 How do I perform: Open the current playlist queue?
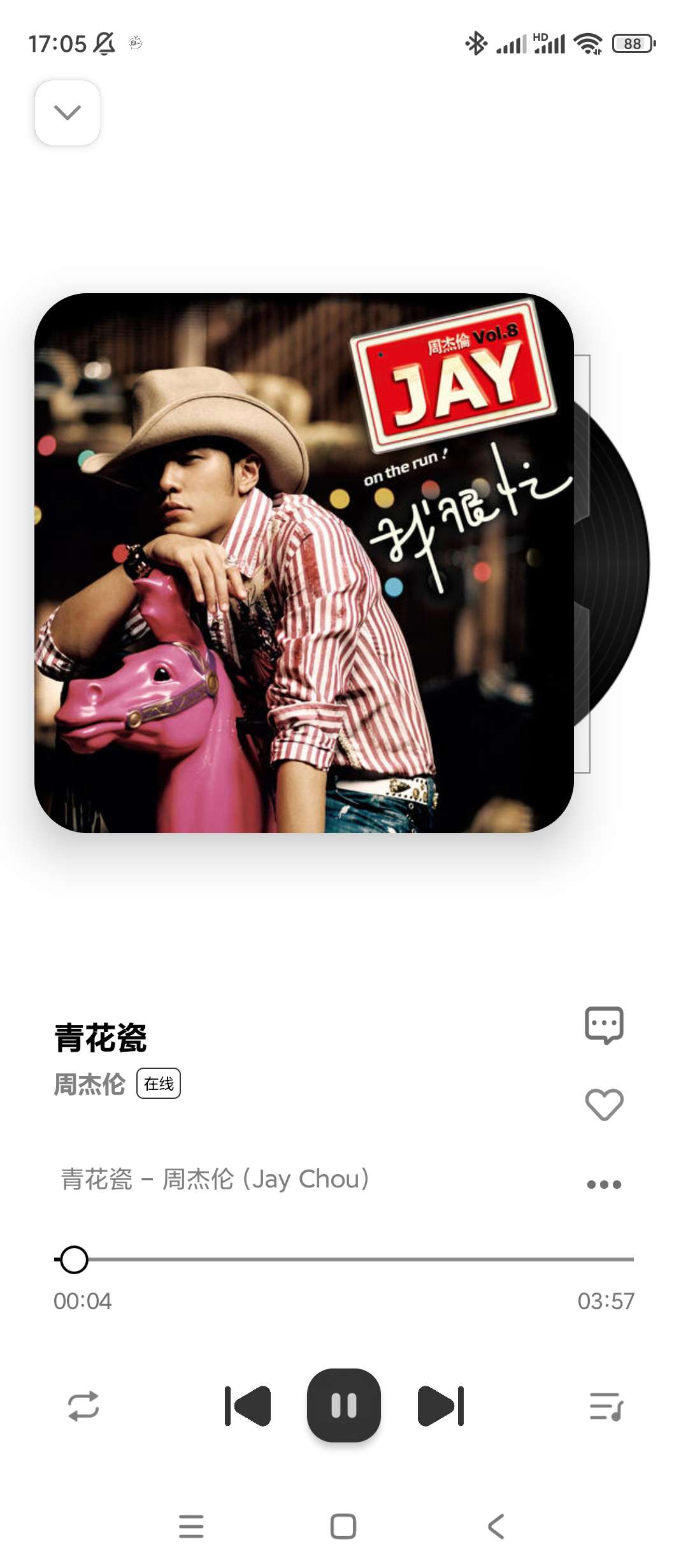coord(606,1405)
